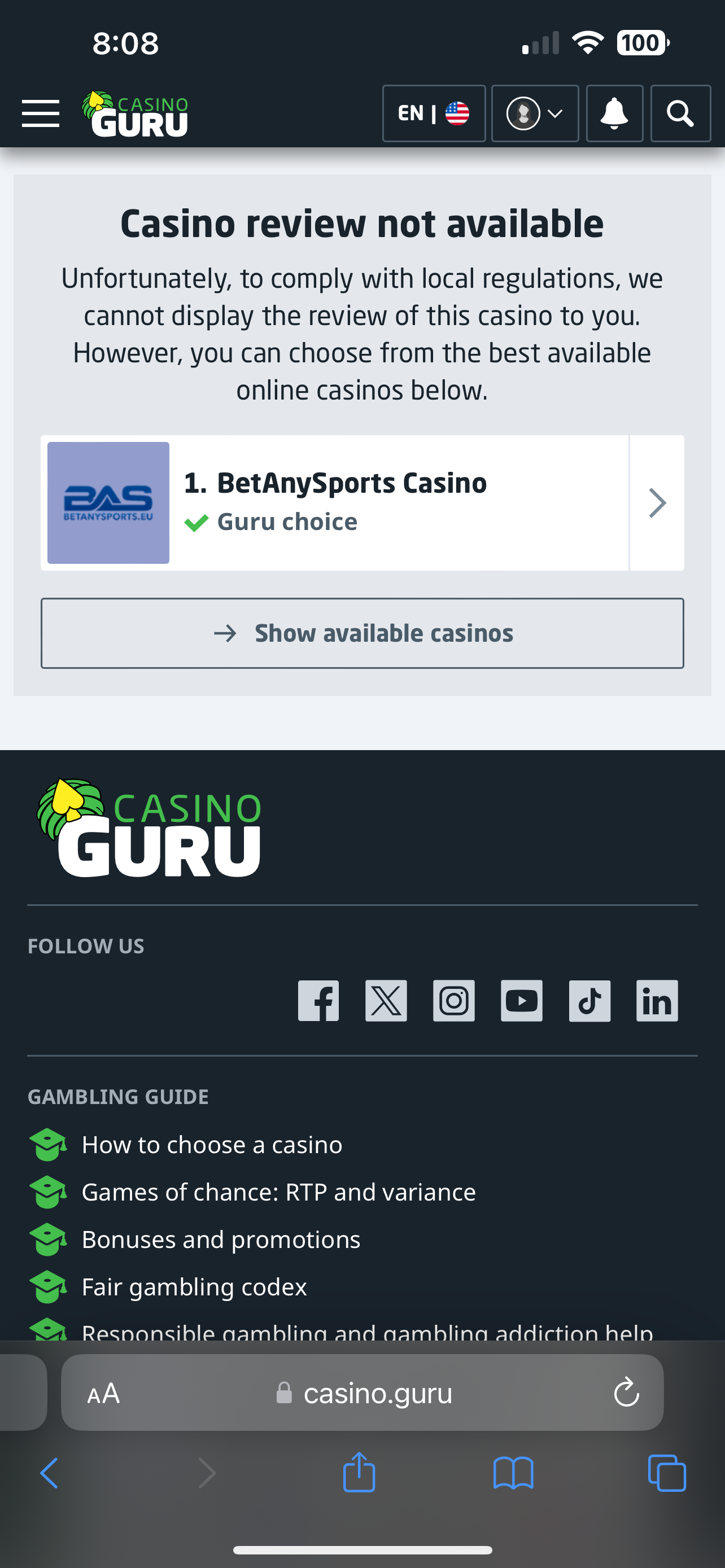This screenshot has width=725, height=1568.
Task: Expand the user profile dropdown
Action: point(535,114)
